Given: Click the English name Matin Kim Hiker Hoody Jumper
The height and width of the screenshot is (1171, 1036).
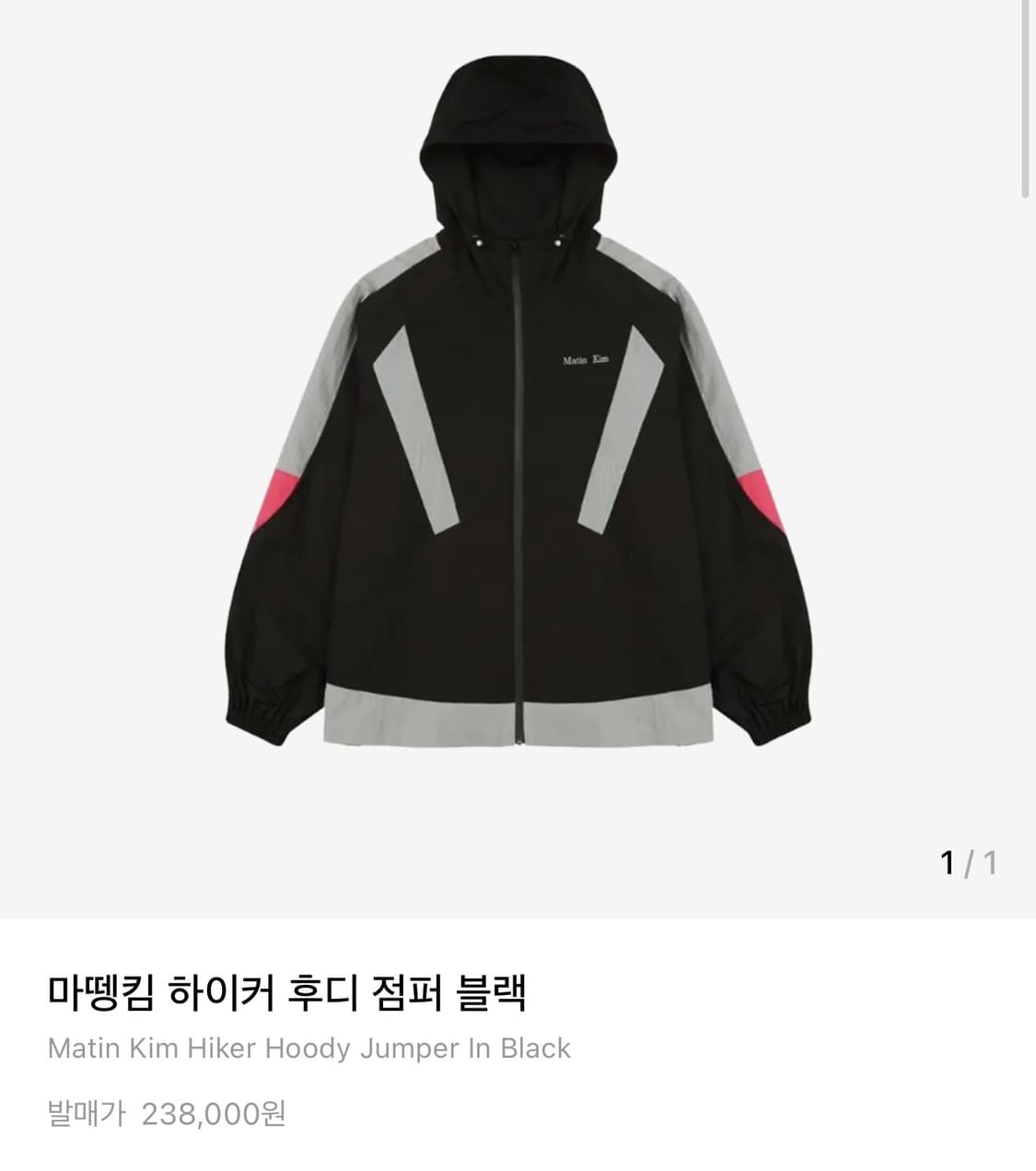Looking at the screenshot, I should click(x=310, y=1047).
